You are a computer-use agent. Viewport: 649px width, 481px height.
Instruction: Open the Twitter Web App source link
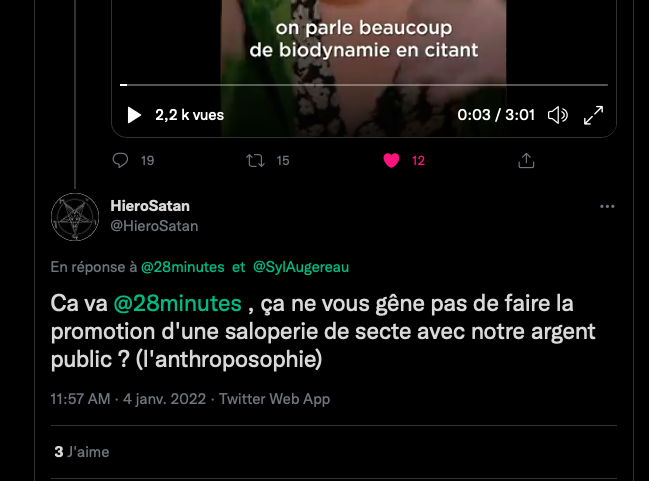pyautogui.click(x=273, y=399)
